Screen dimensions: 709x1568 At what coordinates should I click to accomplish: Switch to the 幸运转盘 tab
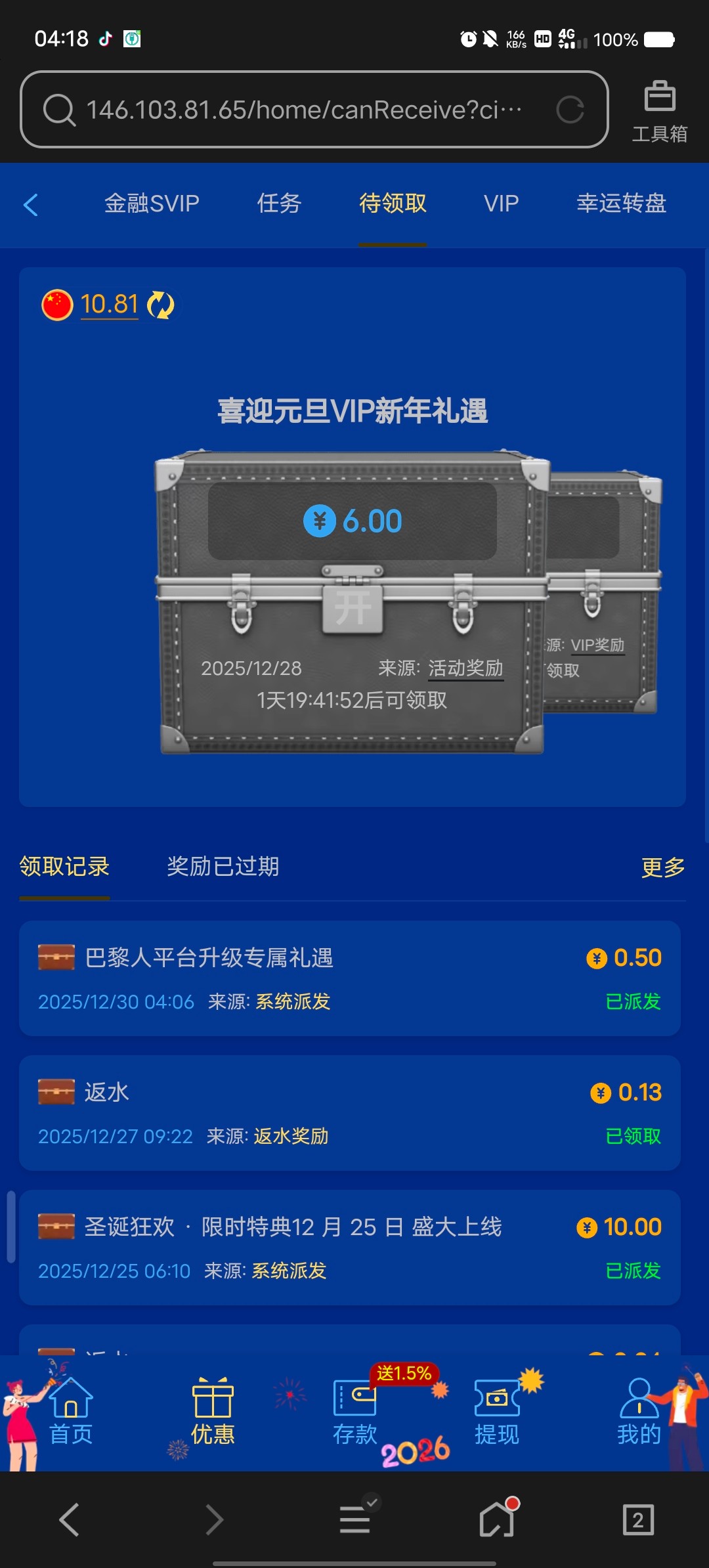621,204
